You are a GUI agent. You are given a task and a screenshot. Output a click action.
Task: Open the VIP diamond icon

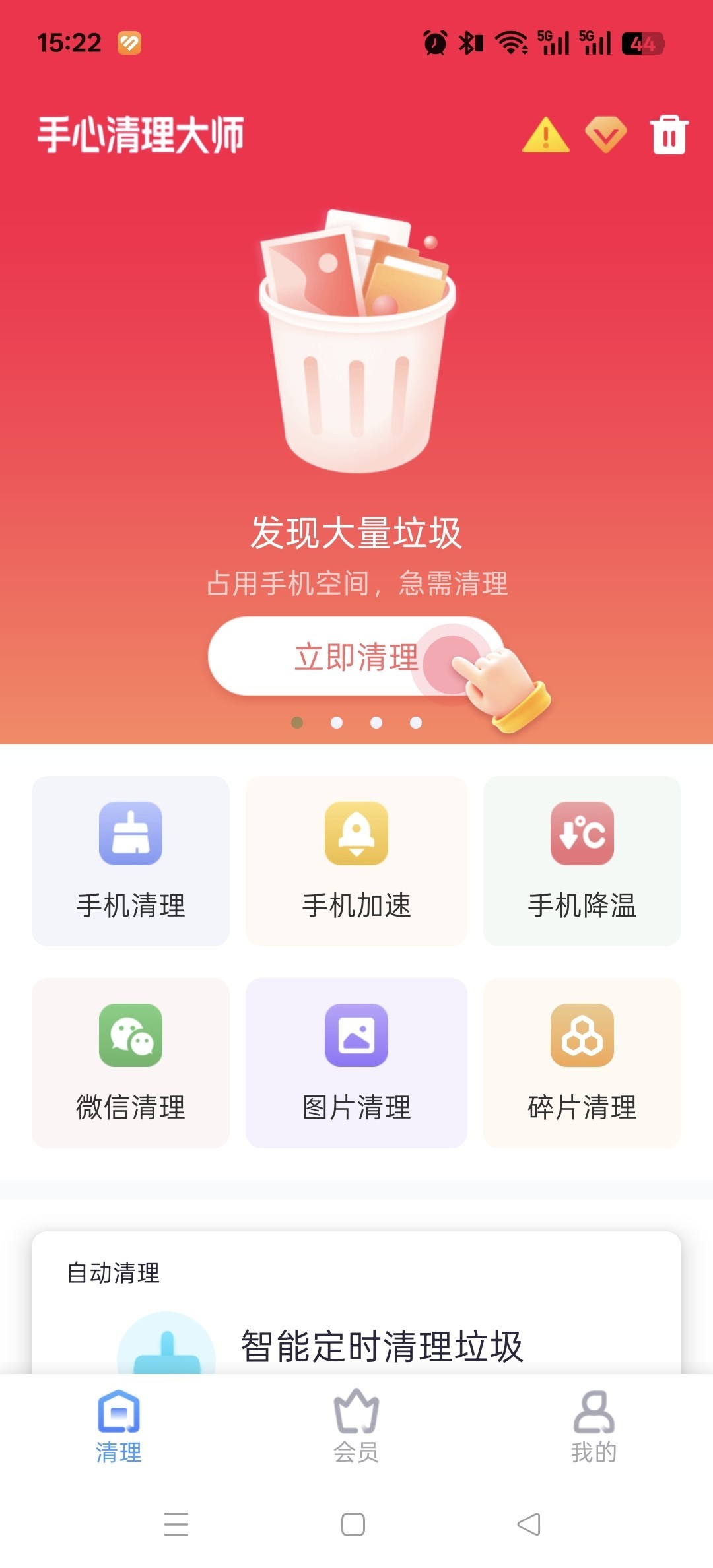point(605,135)
